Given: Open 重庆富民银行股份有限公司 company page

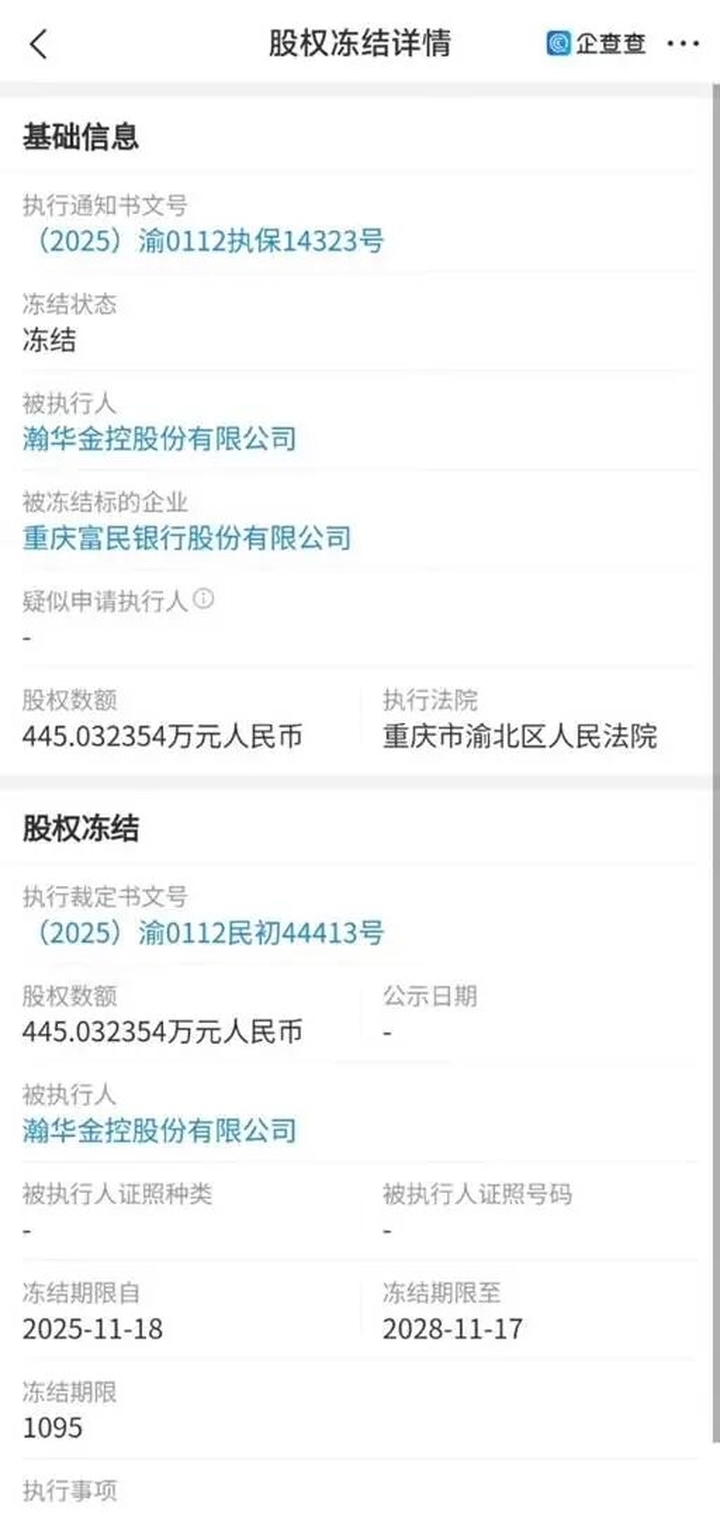Looking at the screenshot, I should tap(187, 538).
